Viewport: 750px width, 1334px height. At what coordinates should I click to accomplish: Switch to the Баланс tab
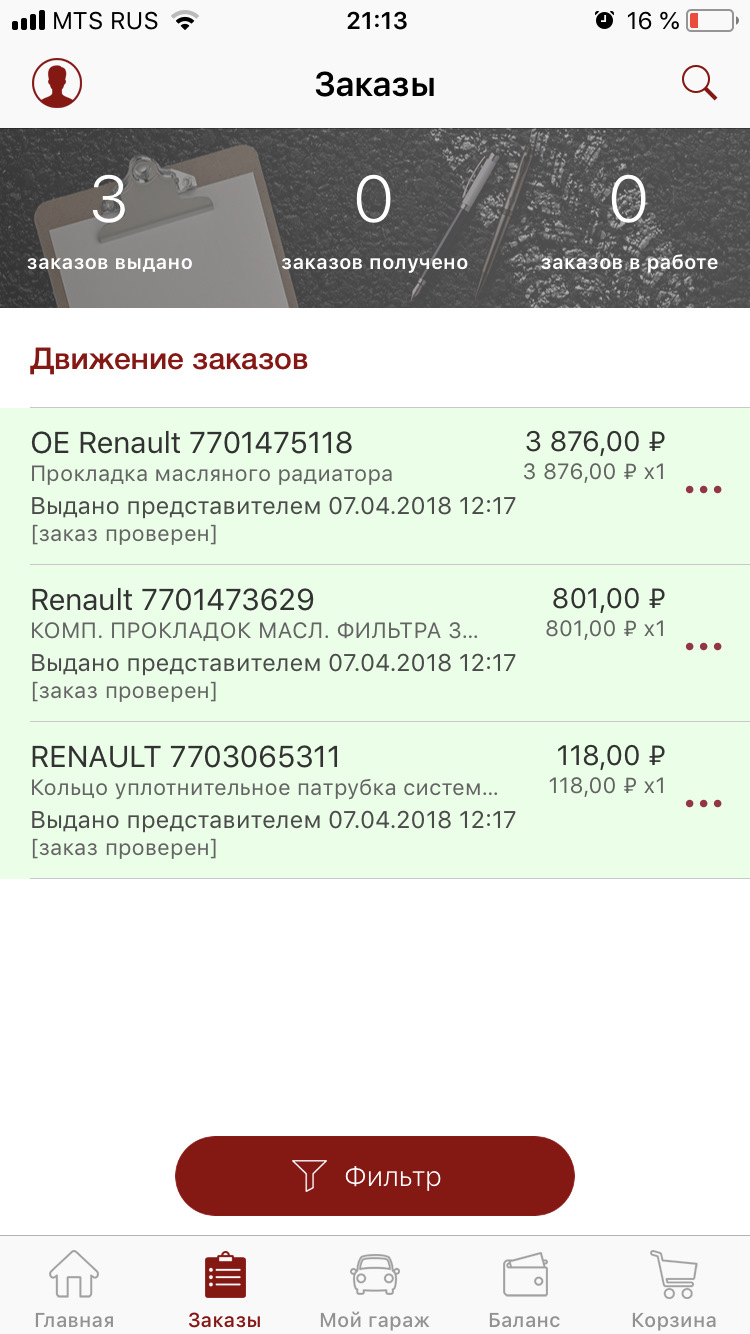524,1287
